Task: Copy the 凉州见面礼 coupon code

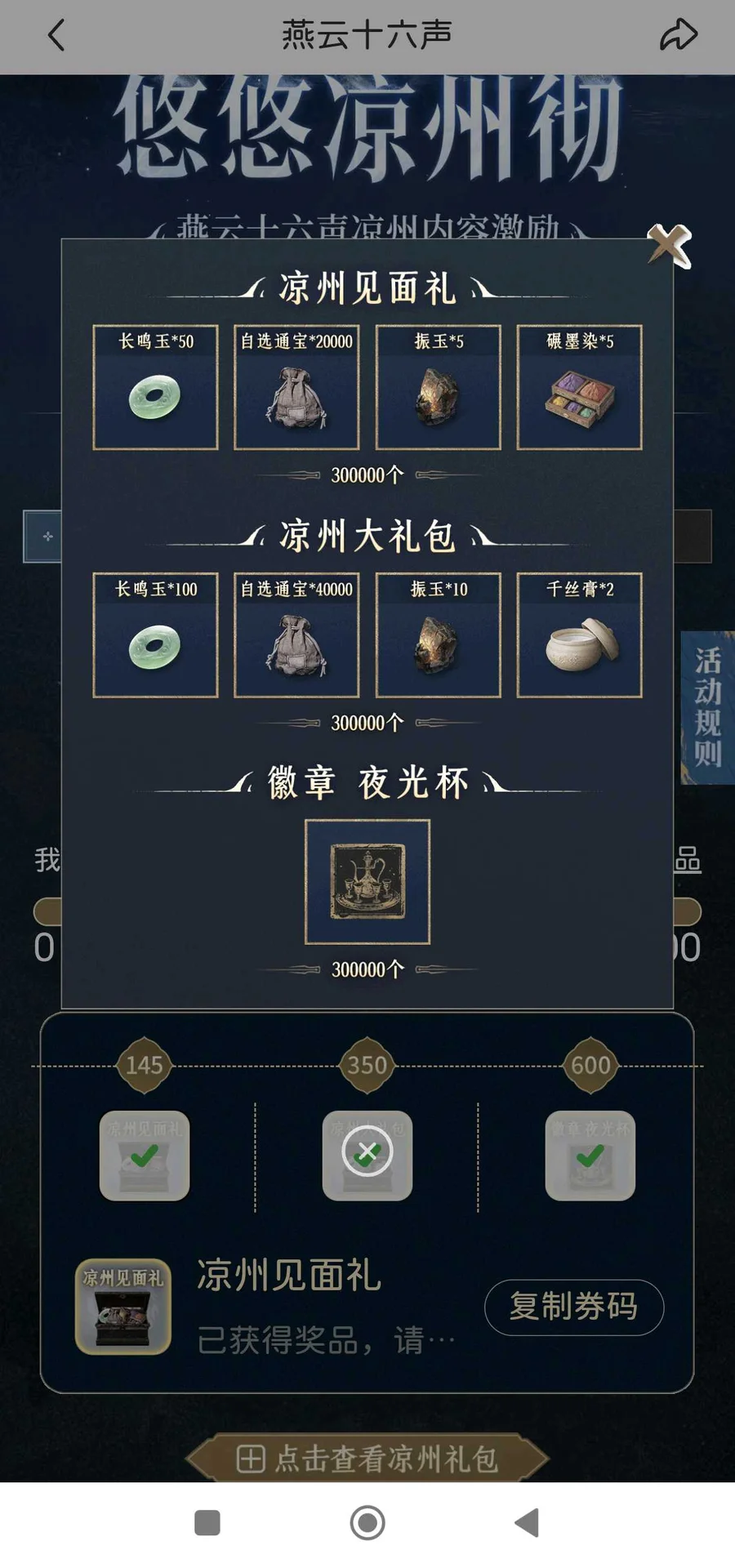Action: click(573, 1307)
